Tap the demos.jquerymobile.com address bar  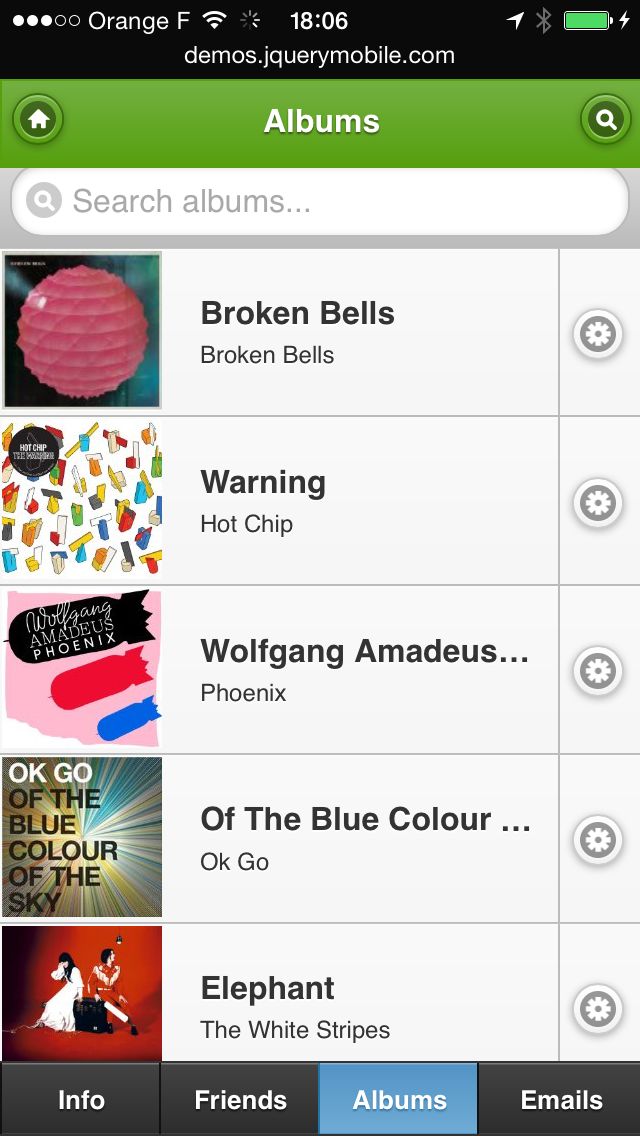[320, 55]
